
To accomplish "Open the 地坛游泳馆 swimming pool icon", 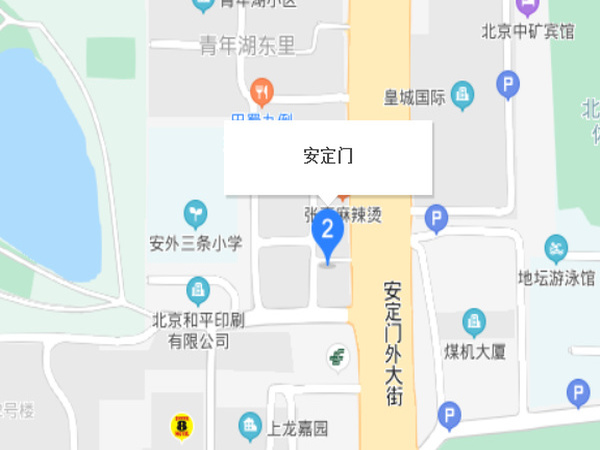I will 555,247.
